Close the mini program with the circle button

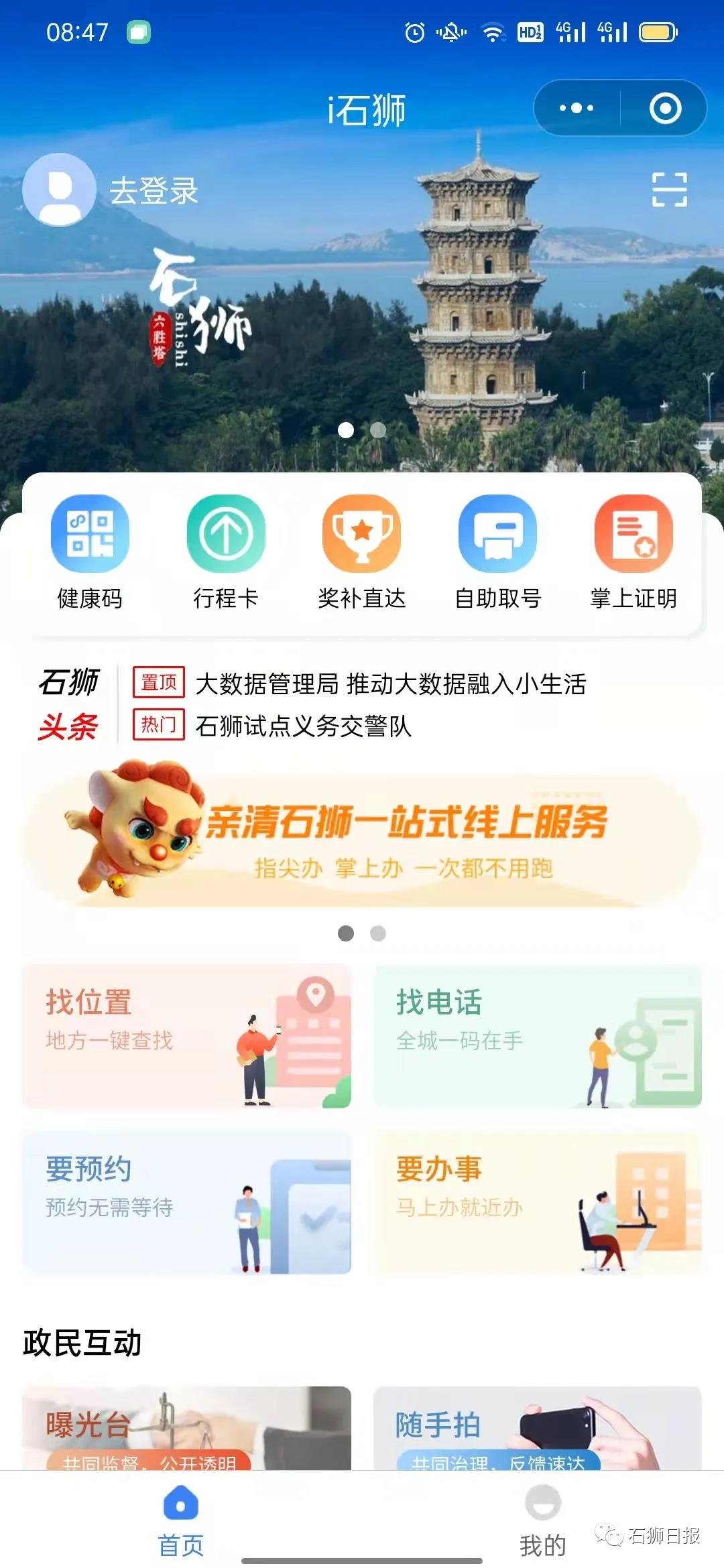pyautogui.click(x=665, y=108)
